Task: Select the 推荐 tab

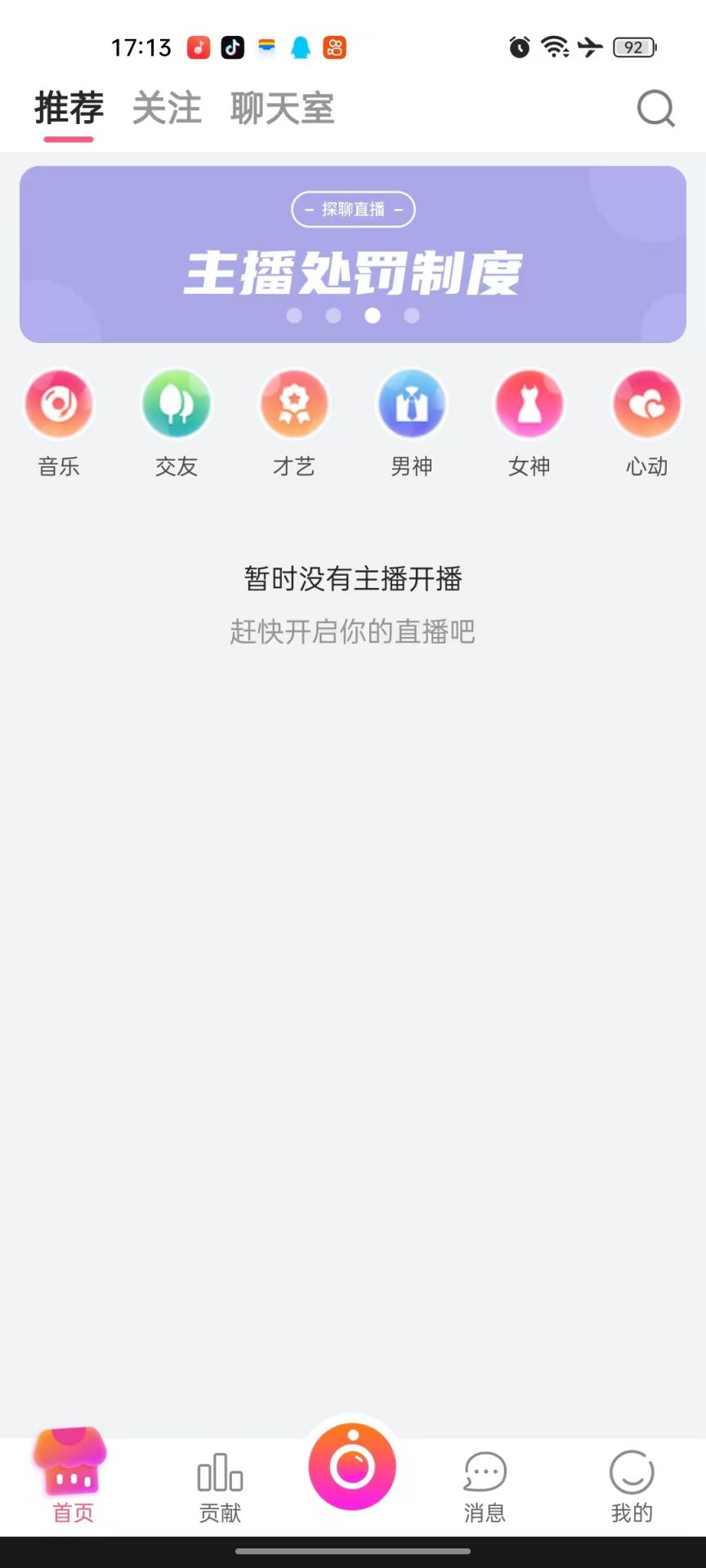Action: point(69,109)
